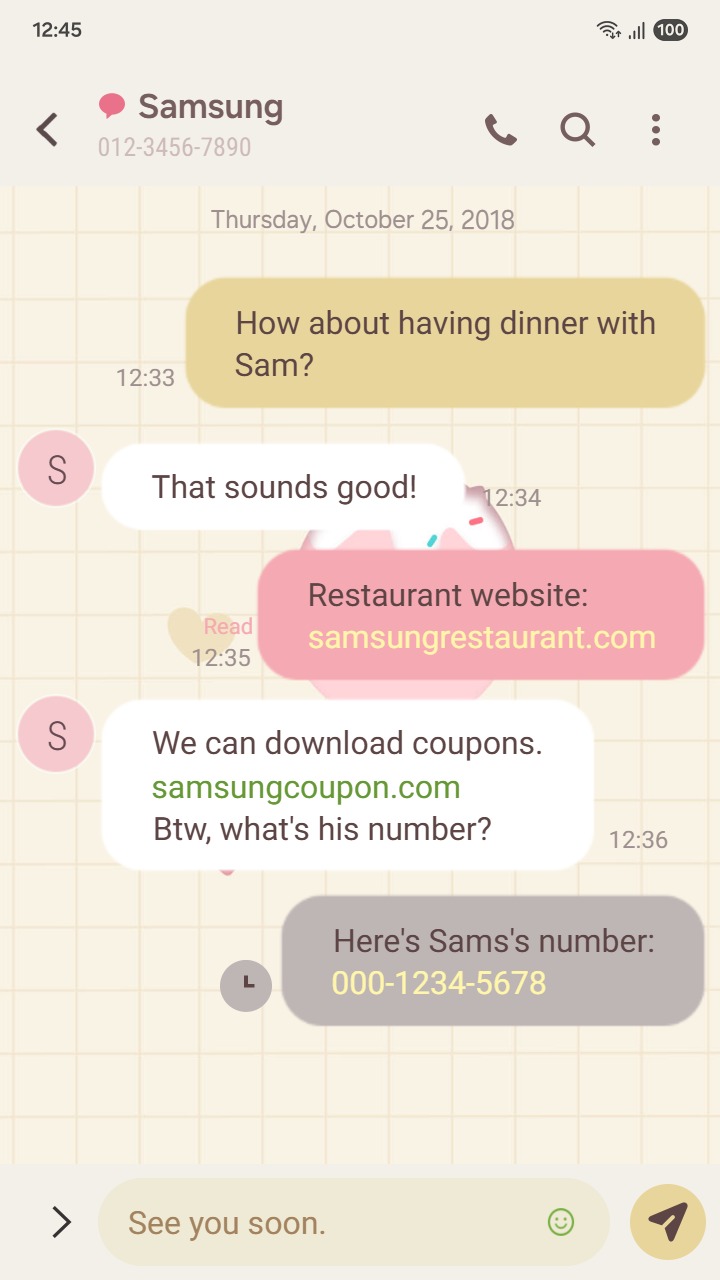Viewport: 720px width, 1280px height.
Task: Open the samsungrestaurant.com link
Action: click(481, 638)
